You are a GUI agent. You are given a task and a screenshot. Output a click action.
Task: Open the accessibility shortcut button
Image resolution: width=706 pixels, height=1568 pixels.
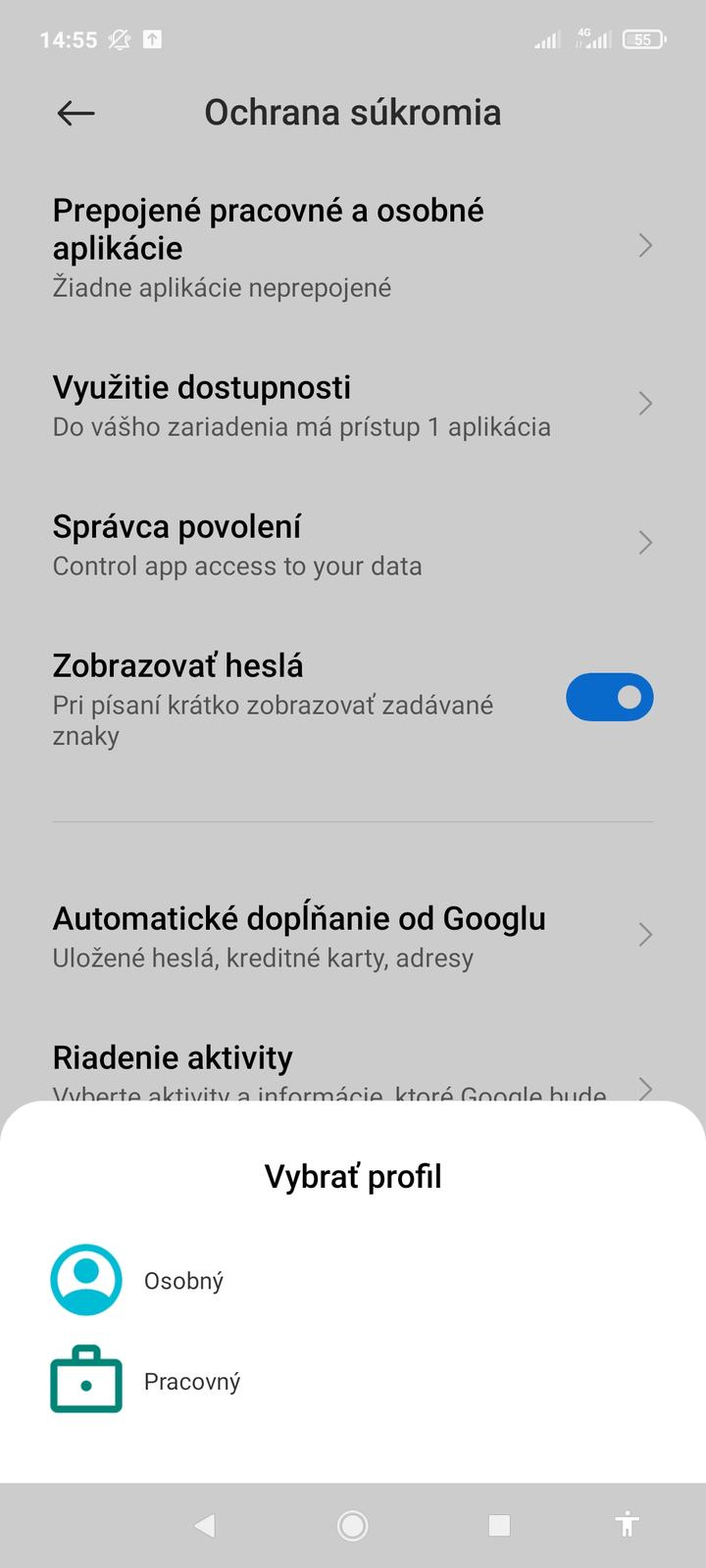pyautogui.click(x=627, y=1525)
